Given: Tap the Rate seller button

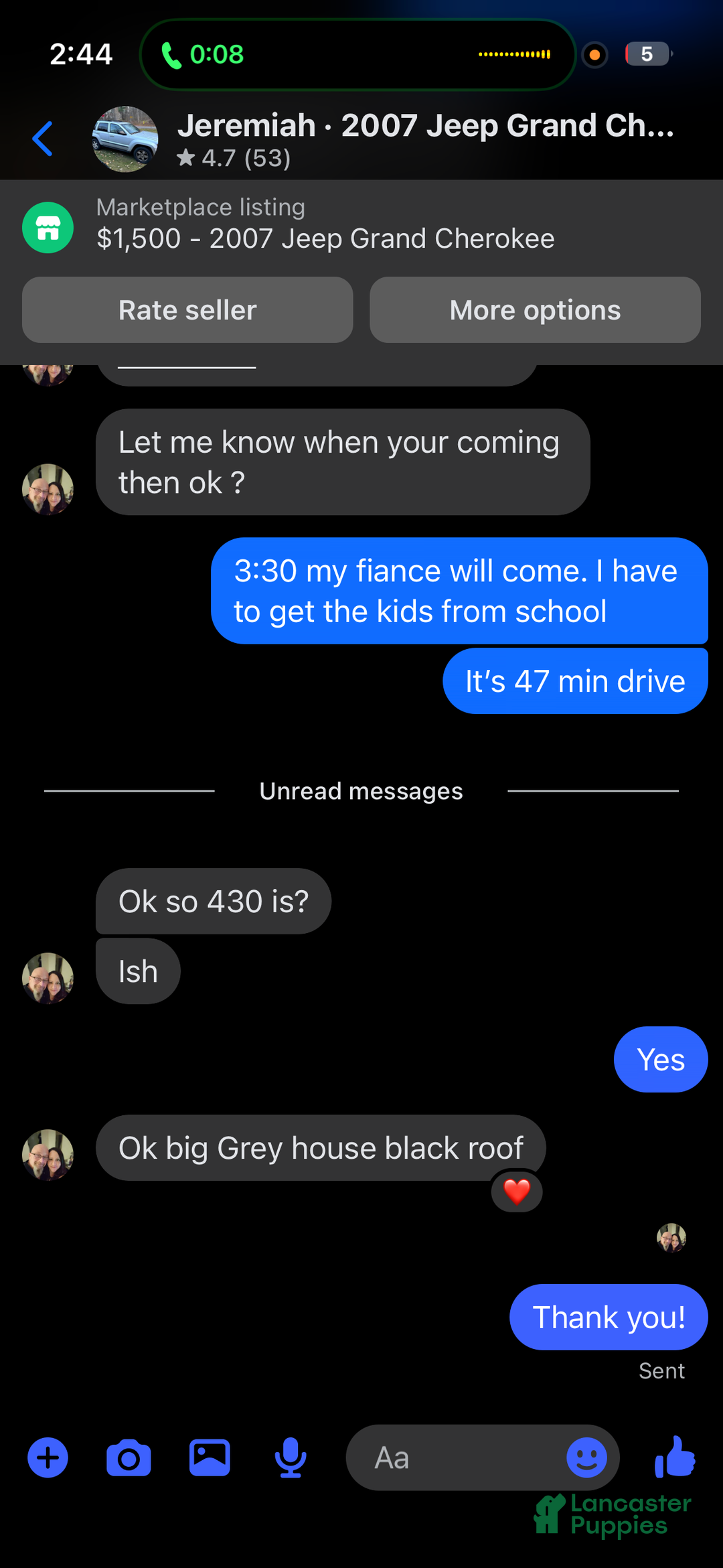Looking at the screenshot, I should (x=187, y=310).
